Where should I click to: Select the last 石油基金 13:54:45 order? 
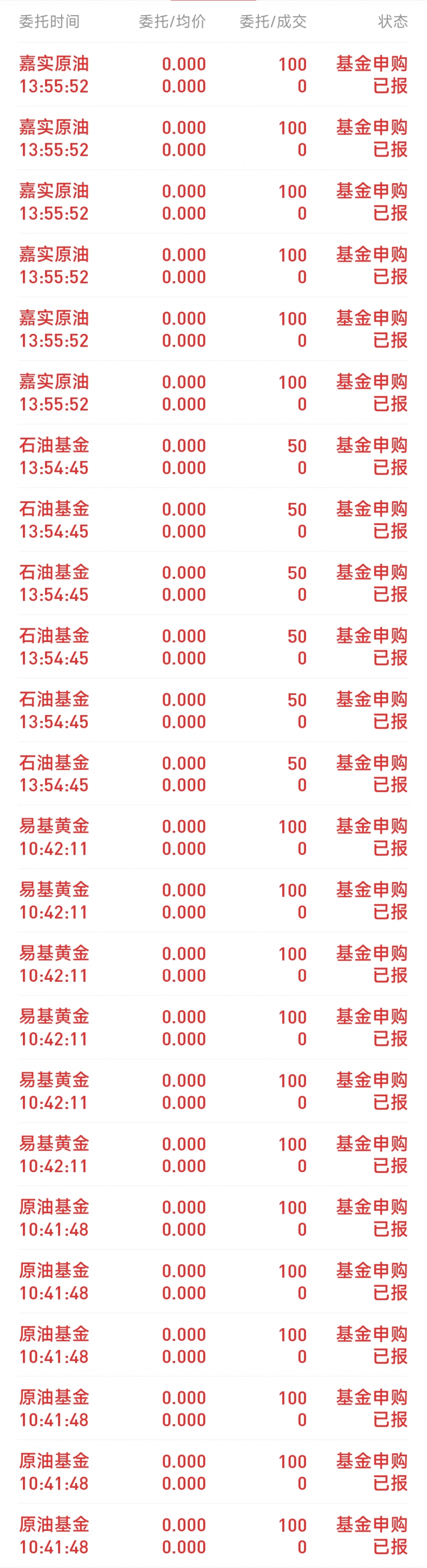(x=213, y=774)
